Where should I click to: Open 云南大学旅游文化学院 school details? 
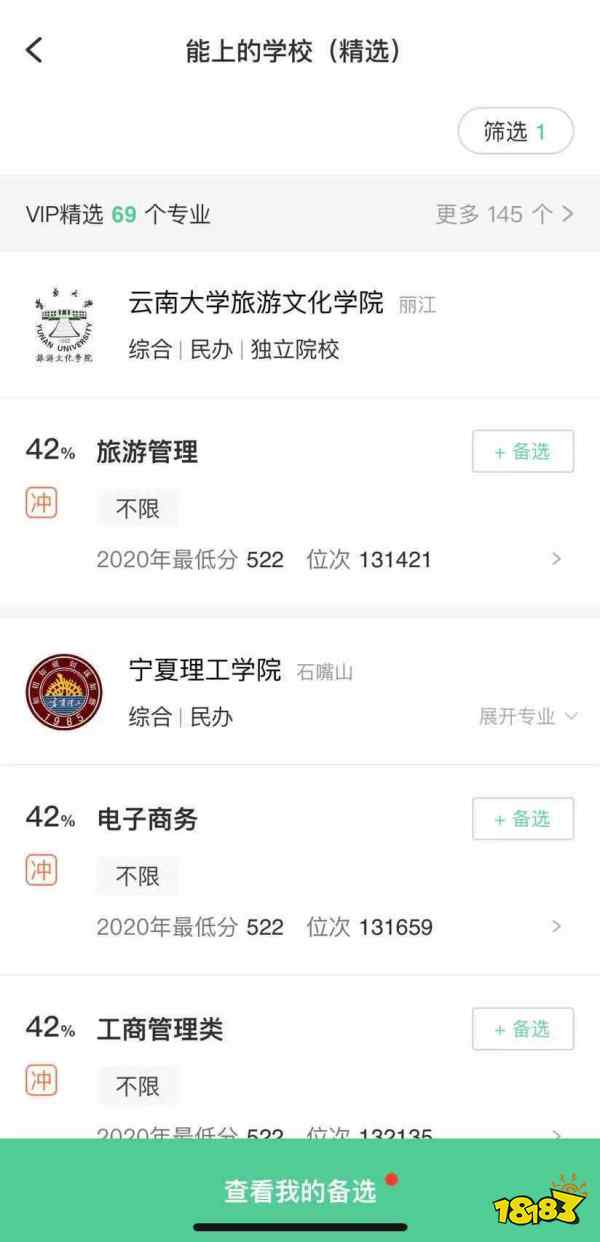point(255,303)
